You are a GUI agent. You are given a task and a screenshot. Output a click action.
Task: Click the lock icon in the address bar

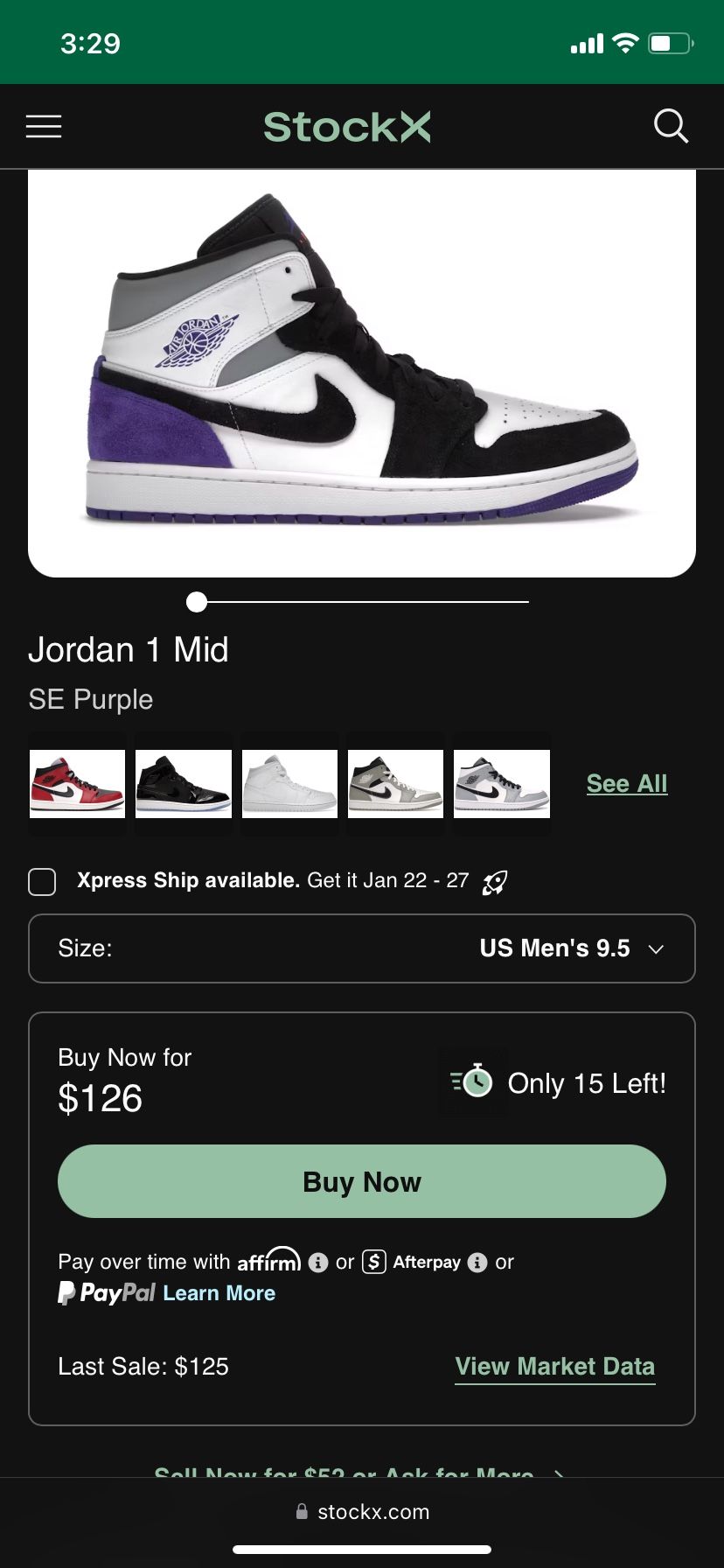coord(302,1511)
